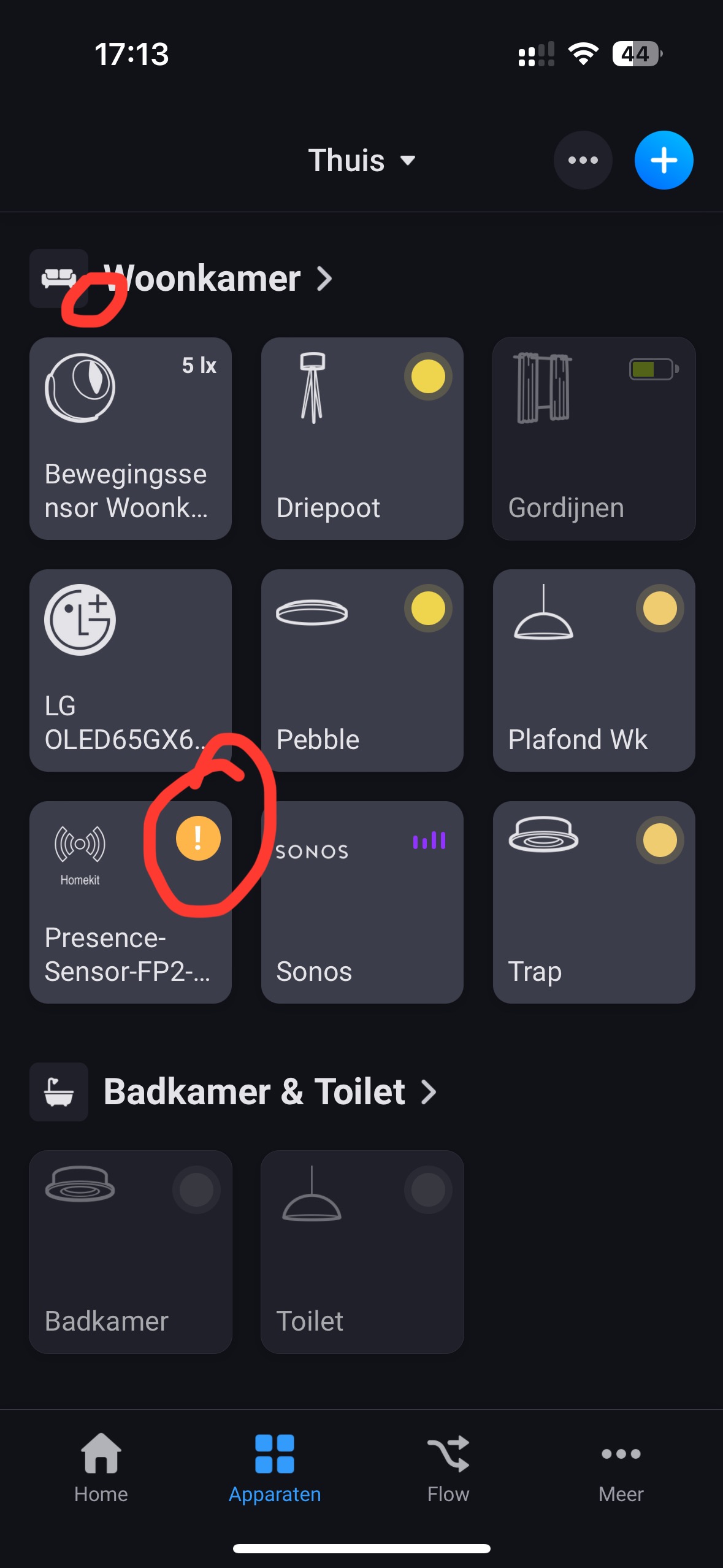Screen dimensions: 723x1568
Task: Toggle the Trap light tile
Action: (594, 902)
